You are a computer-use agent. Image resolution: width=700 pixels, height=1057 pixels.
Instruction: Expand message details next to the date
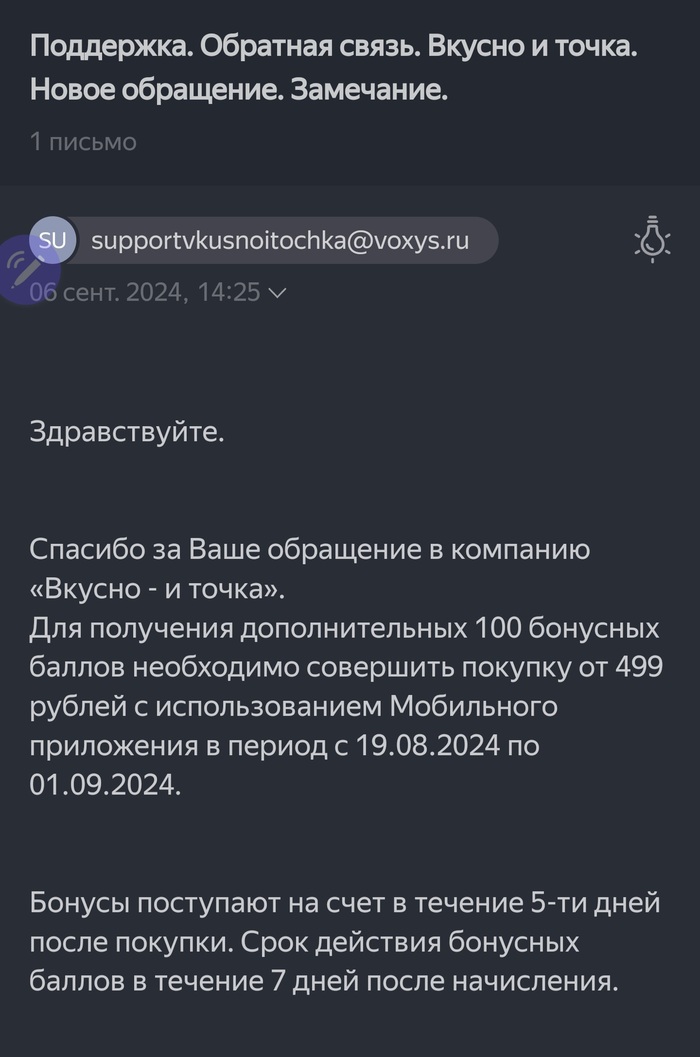coord(277,293)
